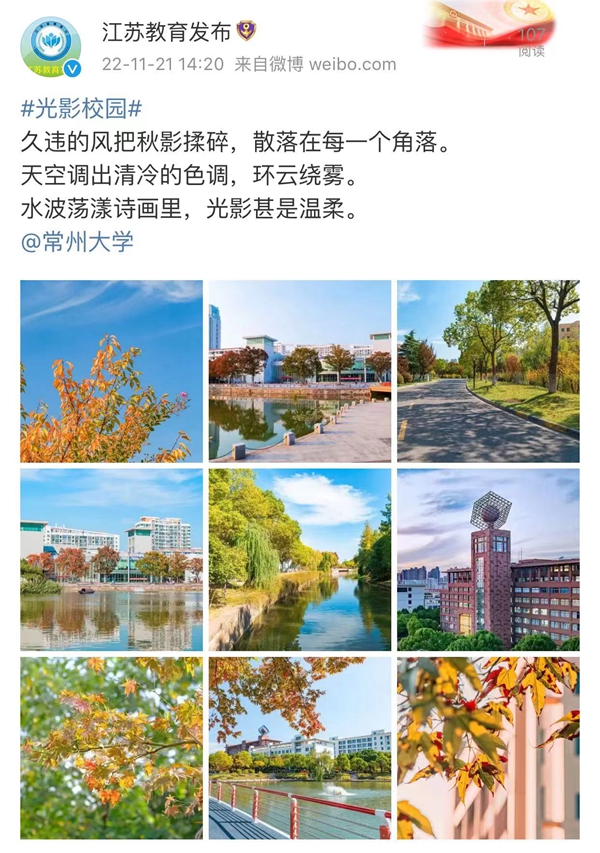Open the 江苏教育发布 profile avatar
The width and height of the screenshot is (600, 853).
51,47
